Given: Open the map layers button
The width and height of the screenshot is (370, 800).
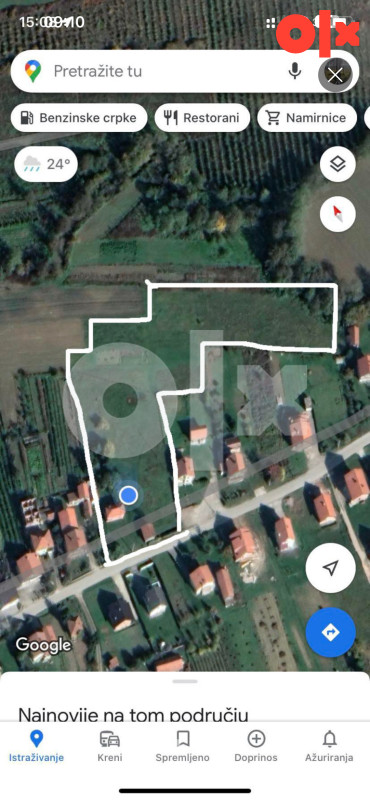Looking at the screenshot, I should (337, 164).
